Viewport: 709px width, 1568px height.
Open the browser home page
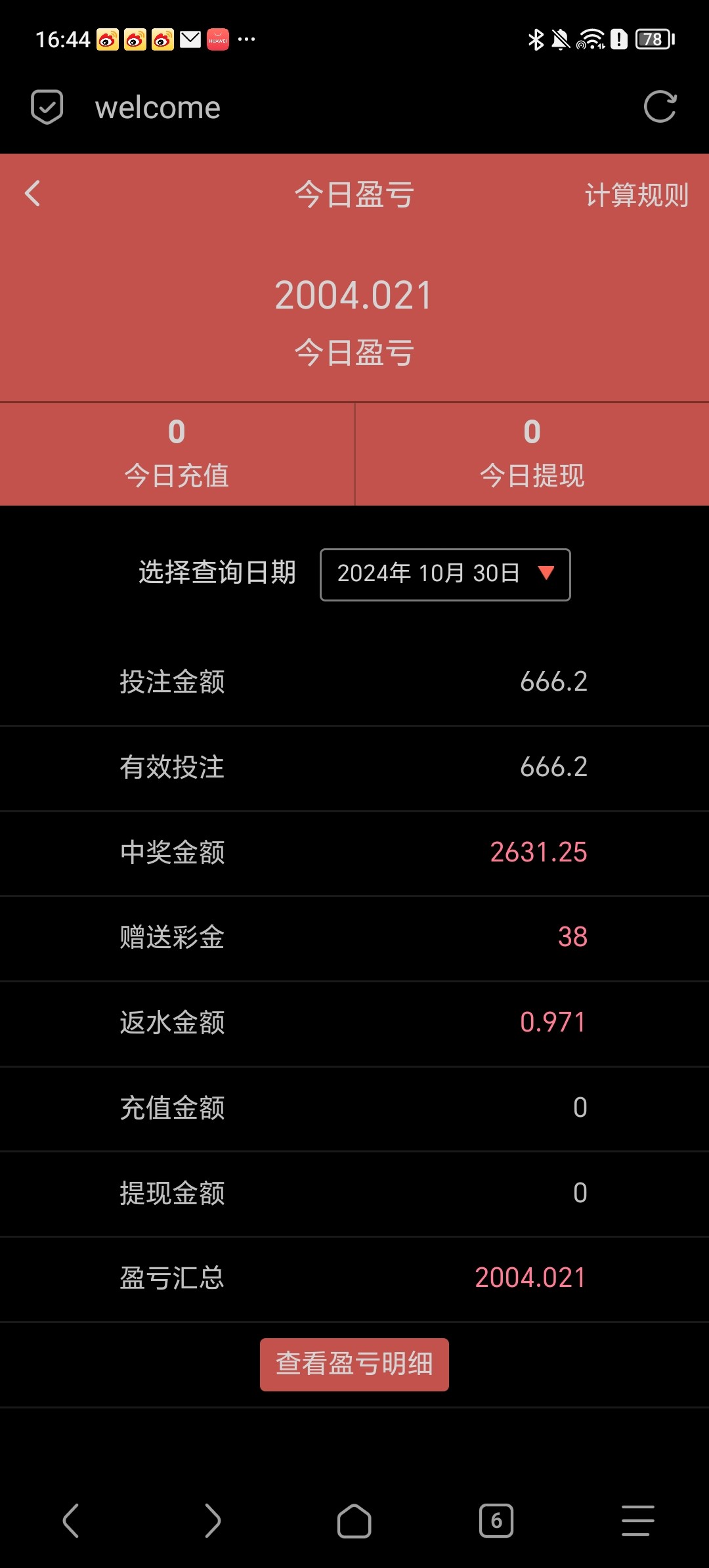[354, 1521]
